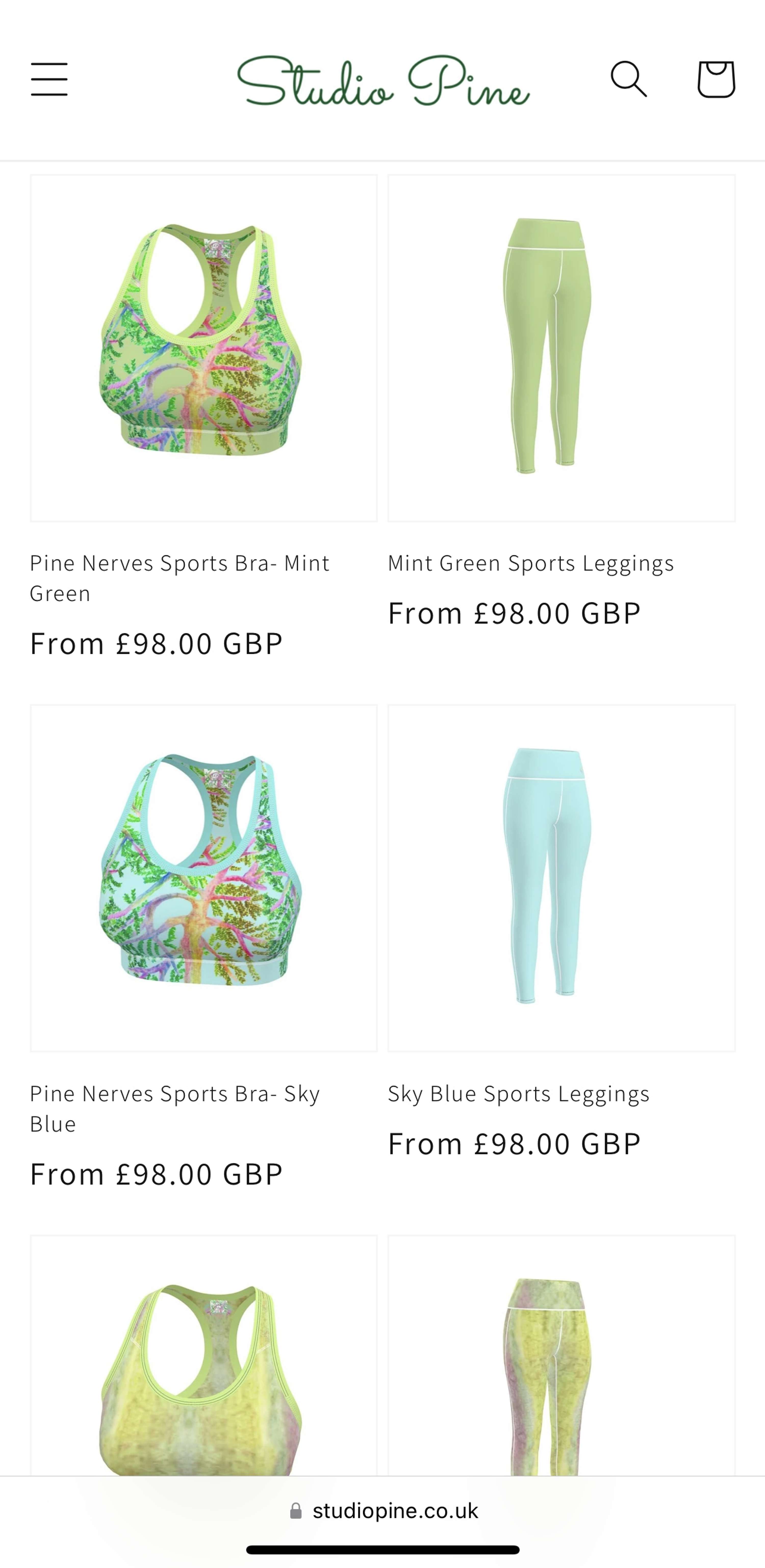
Task: Open Sky Blue Sports Leggings product
Action: [561, 878]
